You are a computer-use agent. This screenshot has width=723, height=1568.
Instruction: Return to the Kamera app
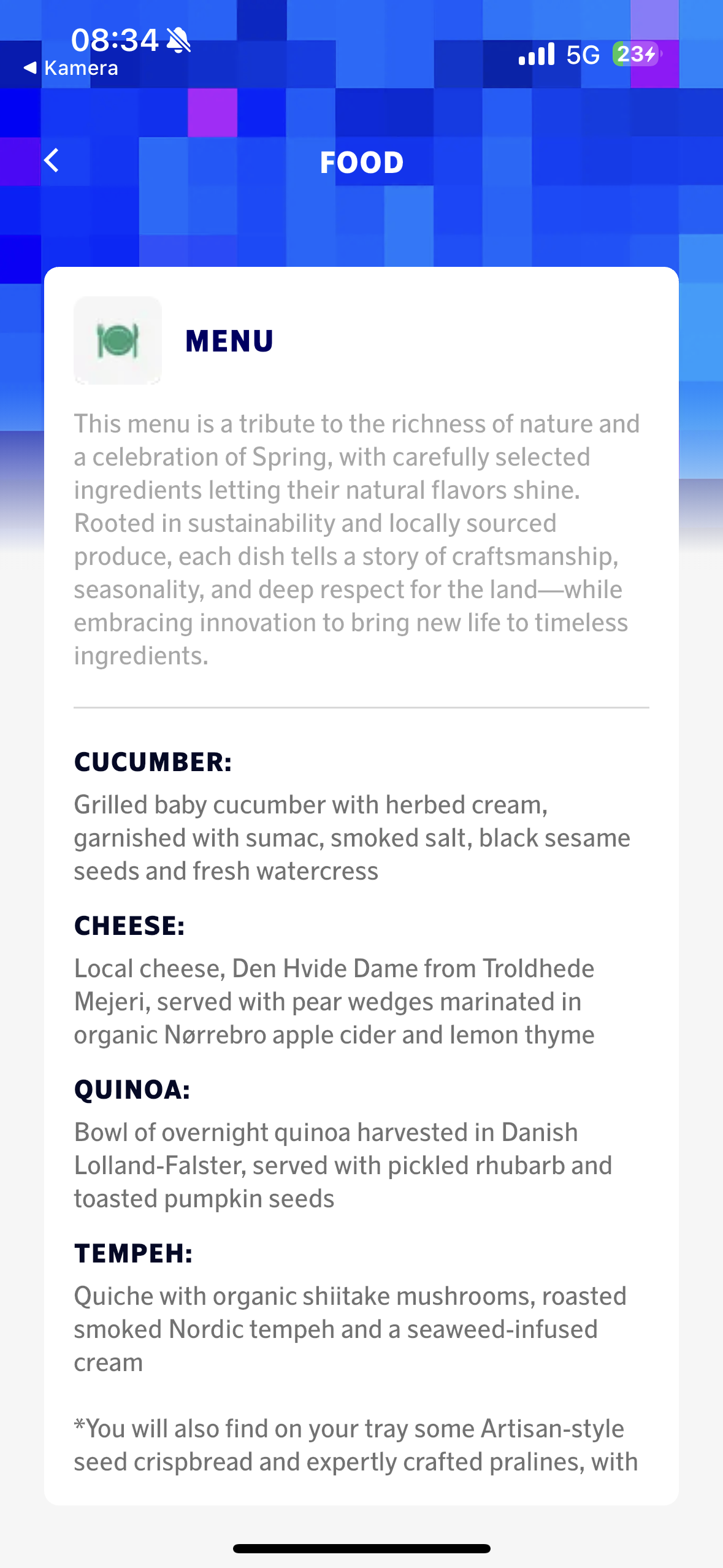tap(71, 68)
